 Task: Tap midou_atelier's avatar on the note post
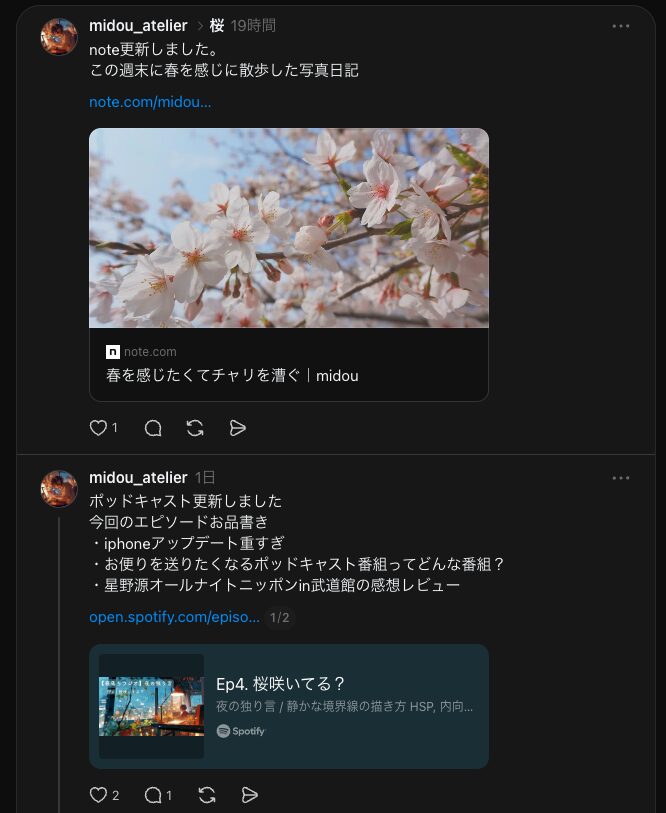(x=59, y=37)
